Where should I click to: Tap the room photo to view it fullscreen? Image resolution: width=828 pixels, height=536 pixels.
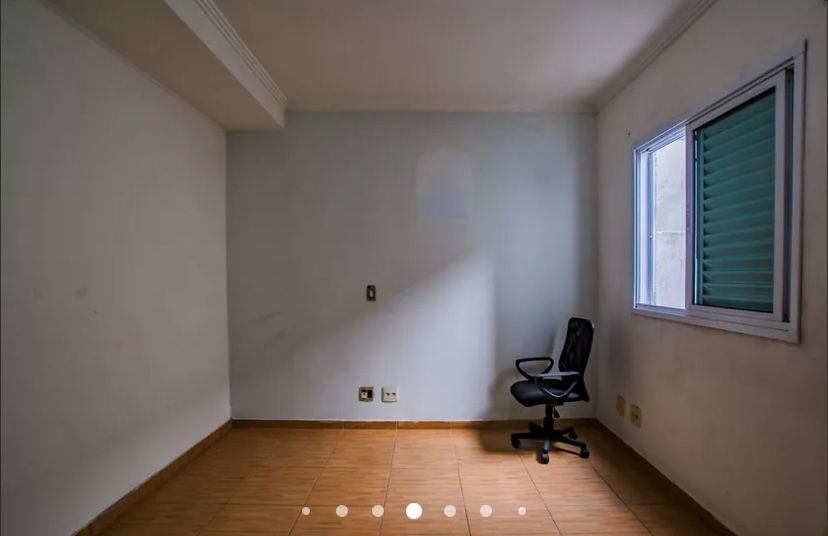pyautogui.click(x=414, y=250)
